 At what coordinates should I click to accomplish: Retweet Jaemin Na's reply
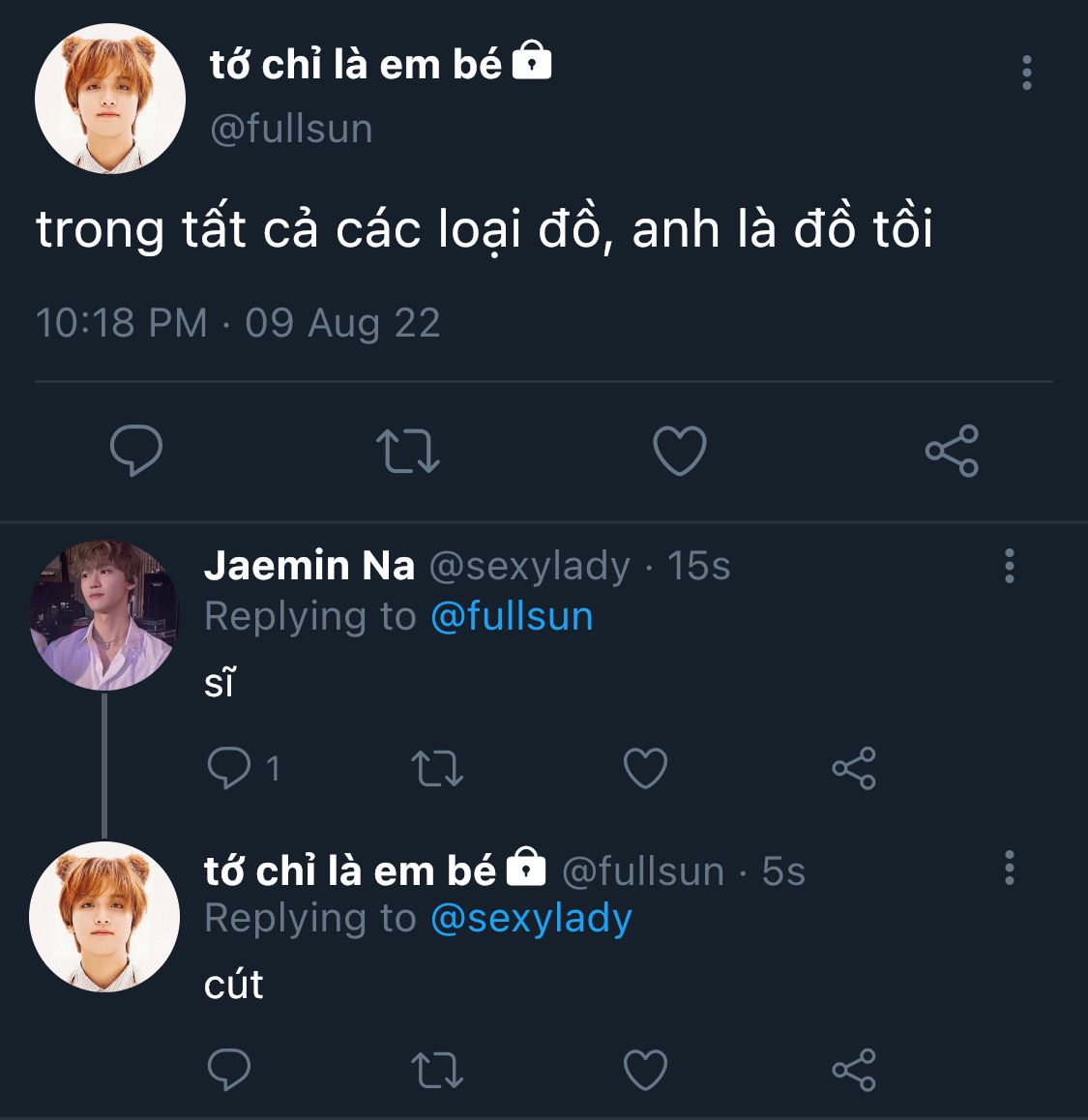pos(437,769)
